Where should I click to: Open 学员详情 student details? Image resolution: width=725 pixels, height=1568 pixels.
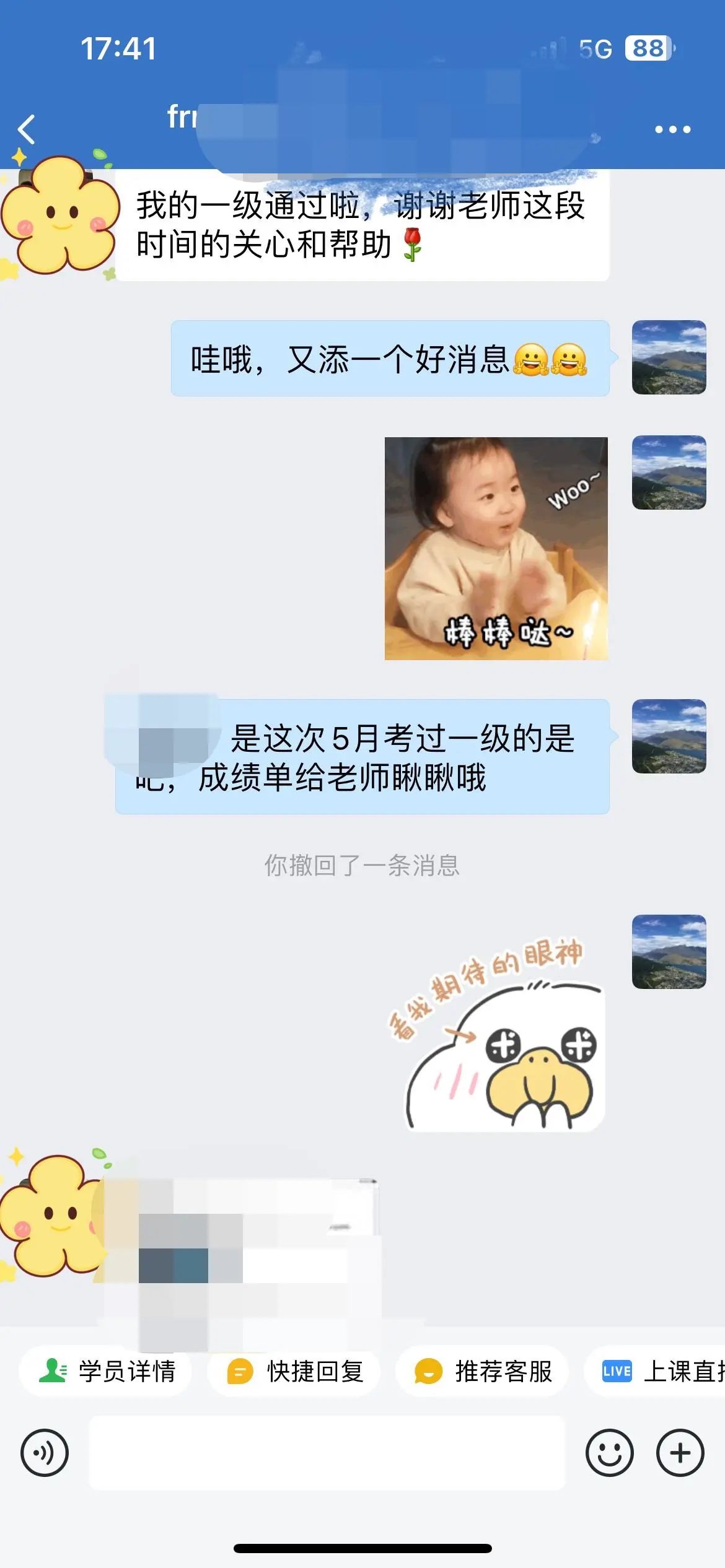pyautogui.click(x=107, y=1372)
